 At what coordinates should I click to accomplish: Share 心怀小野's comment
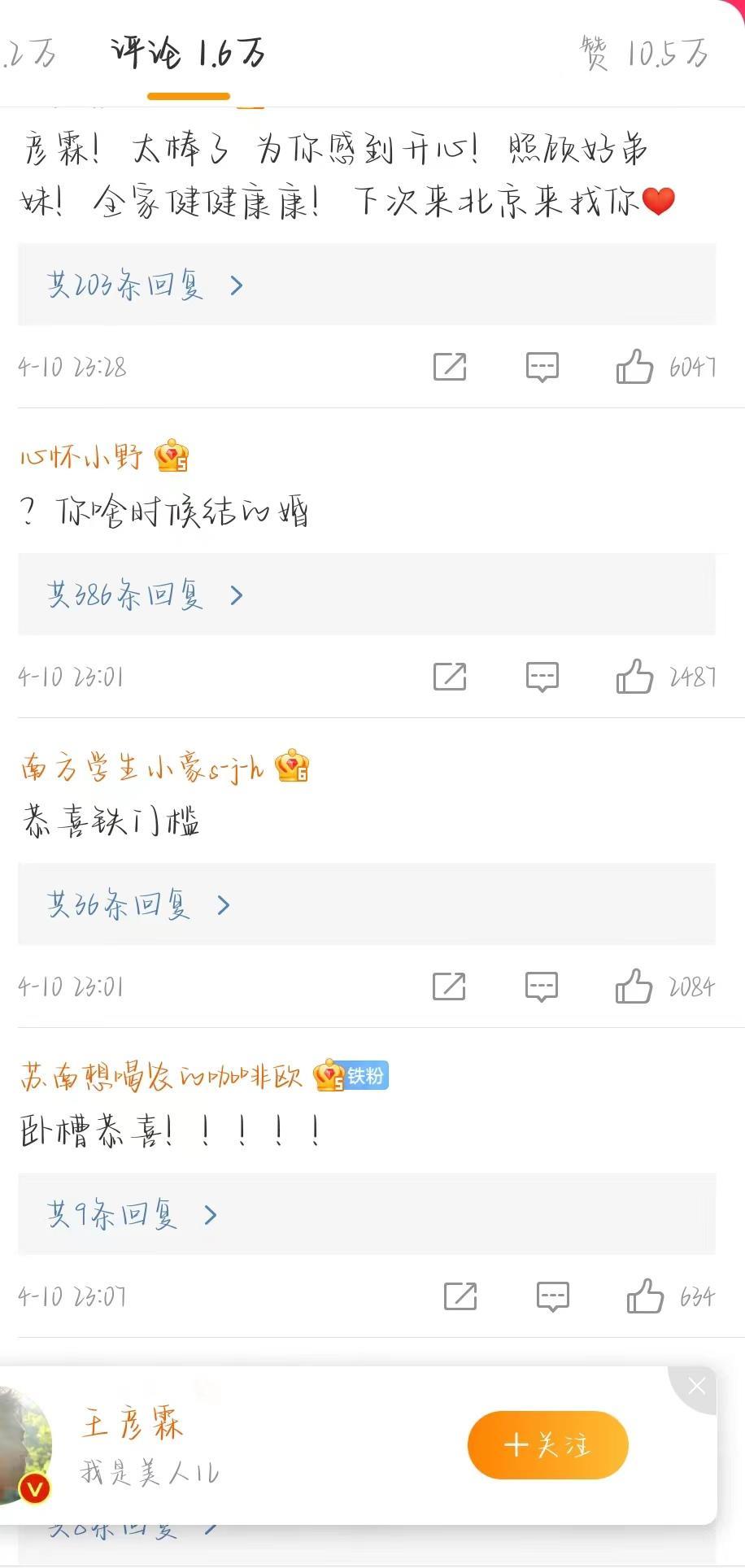(x=449, y=677)
